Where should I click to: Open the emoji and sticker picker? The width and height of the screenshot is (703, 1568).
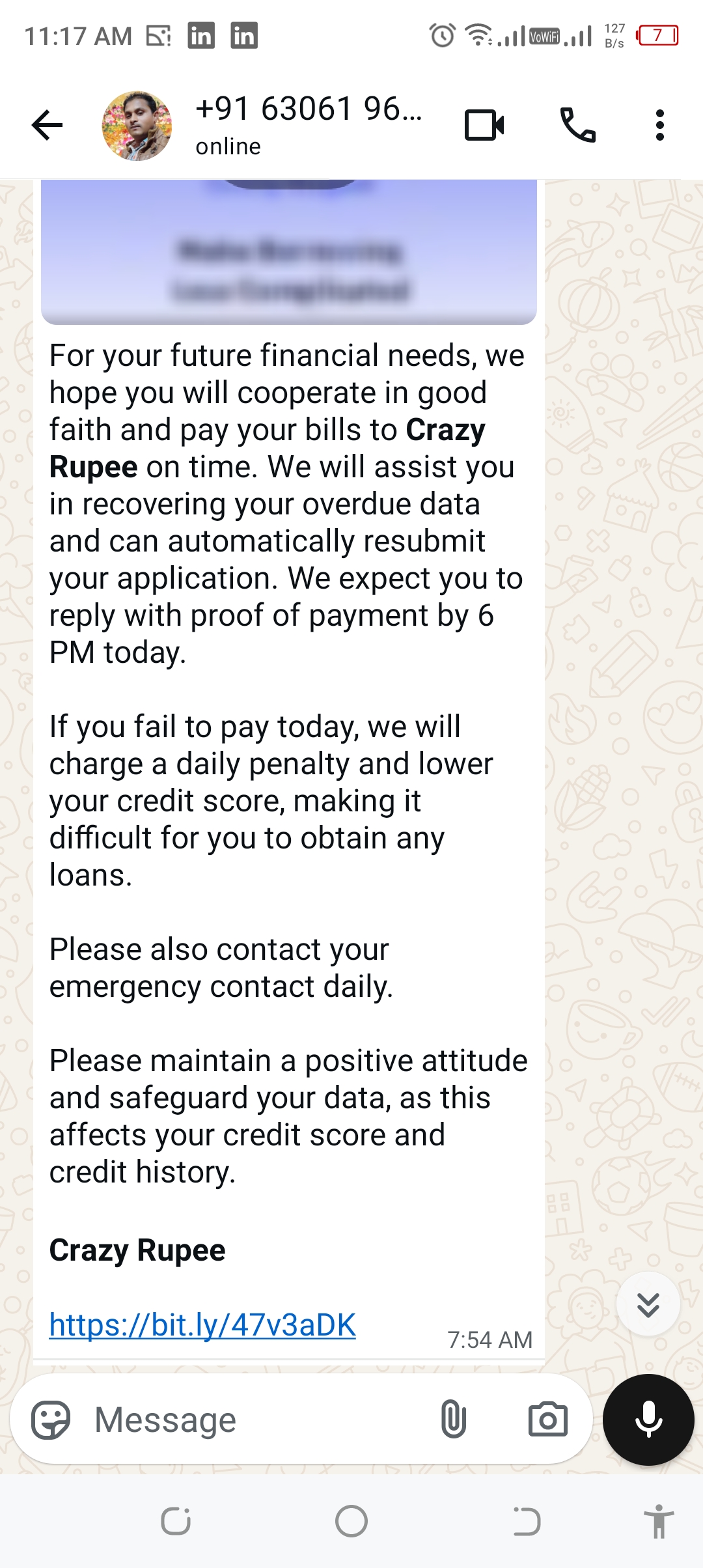51,1420
